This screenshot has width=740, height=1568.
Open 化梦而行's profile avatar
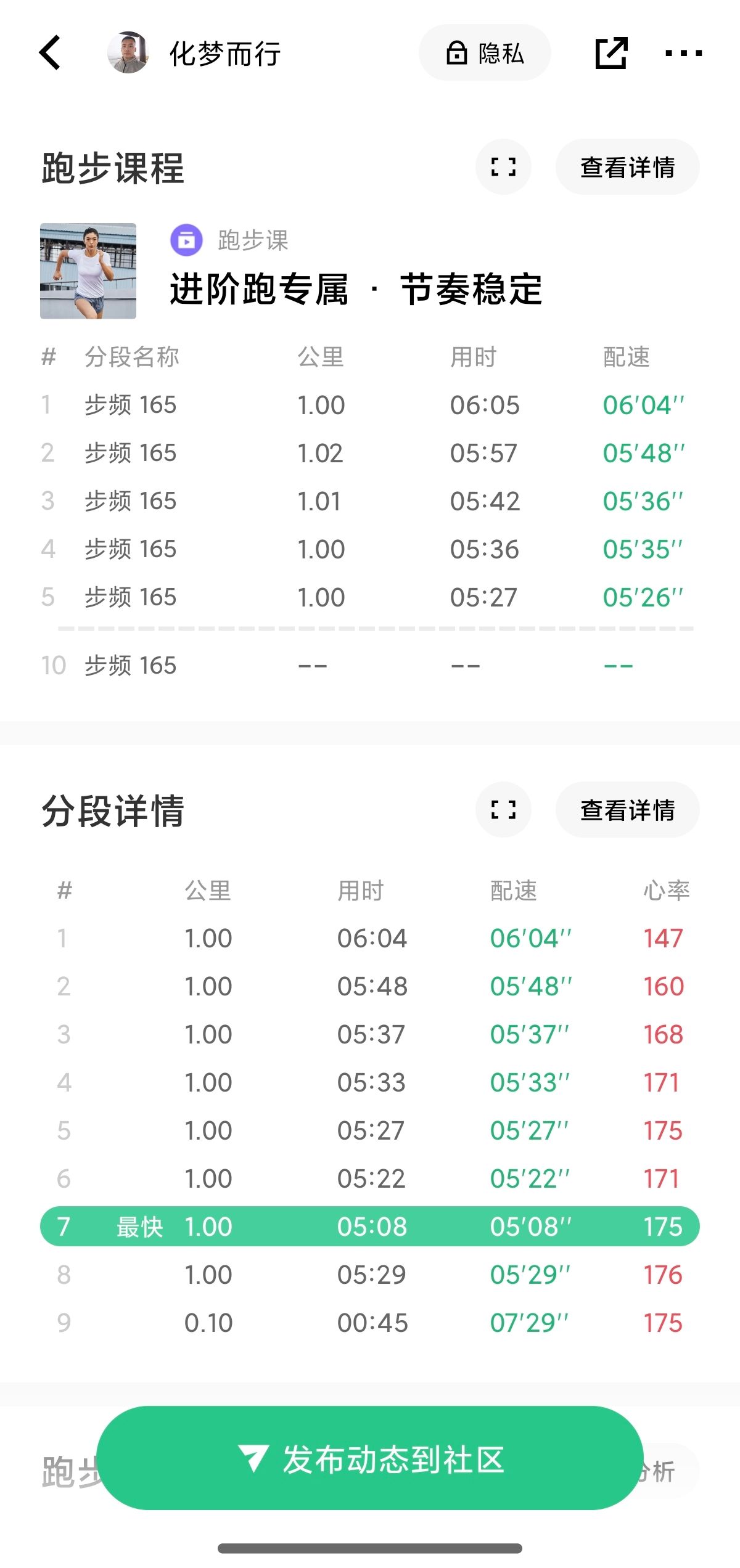coord(128,52)
